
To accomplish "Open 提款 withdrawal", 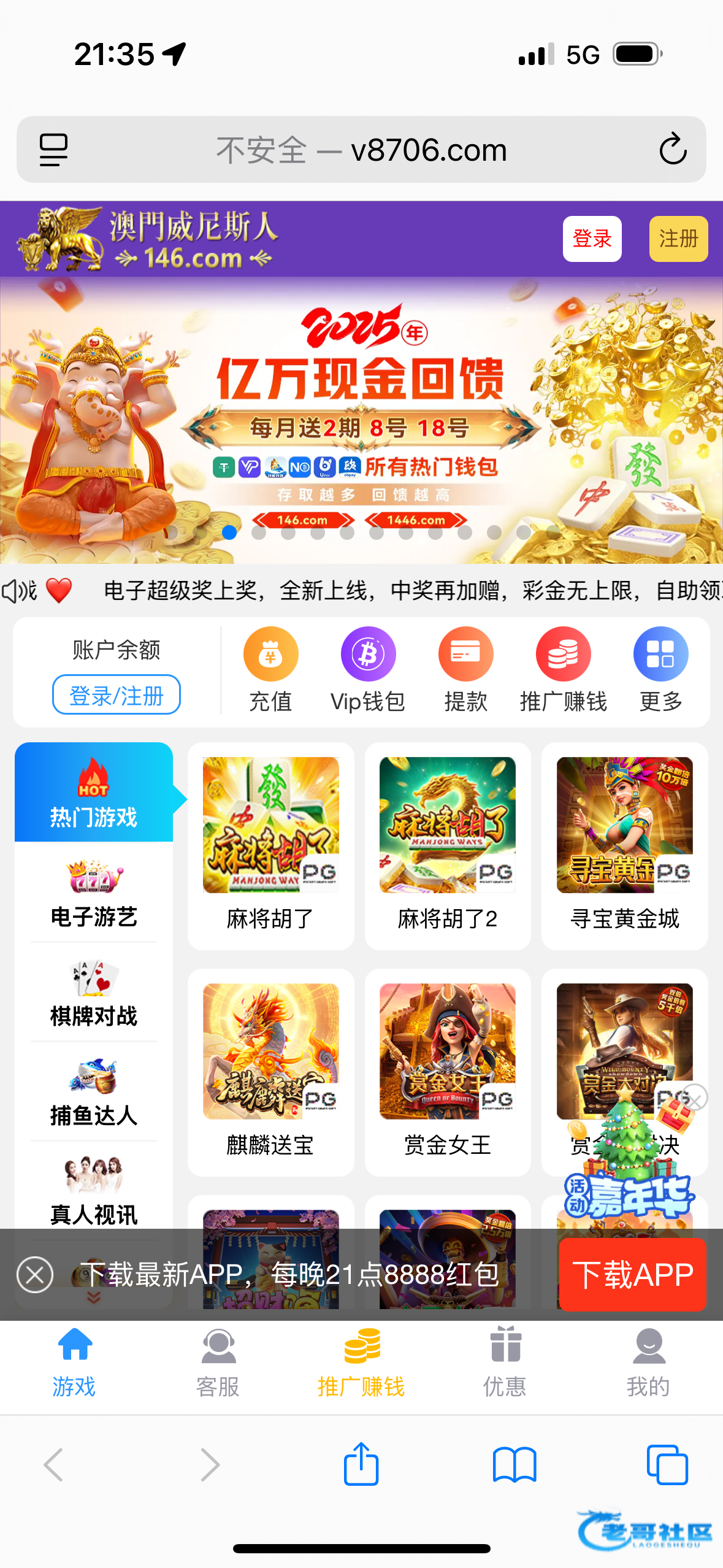I will click(465, 669).
